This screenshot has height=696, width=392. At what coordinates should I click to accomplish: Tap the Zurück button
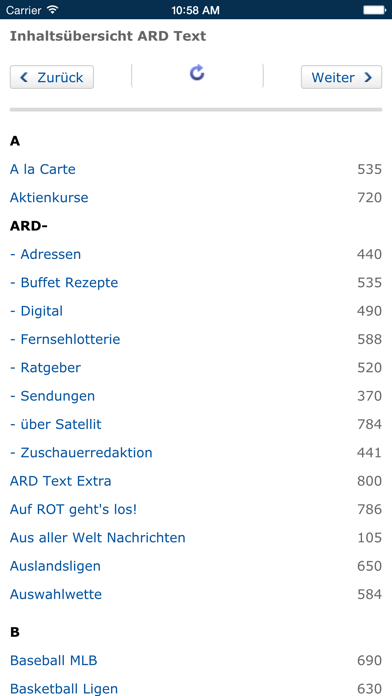click(51, 77)
